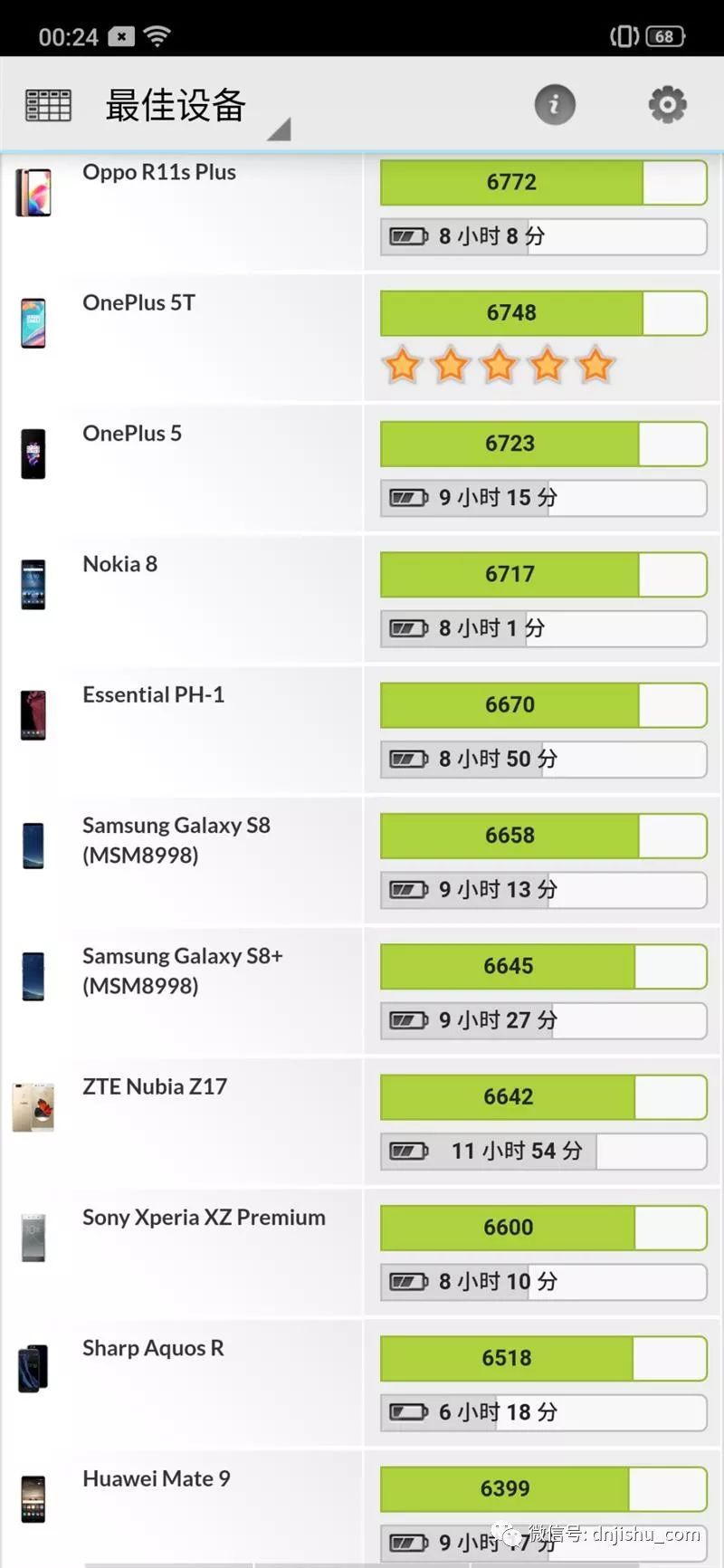The height and width of the screenshot is (1568, 724).
Task: Tap the battery icon beside ZTE Nubia Z17 runtime
Action: [407, 1151]
